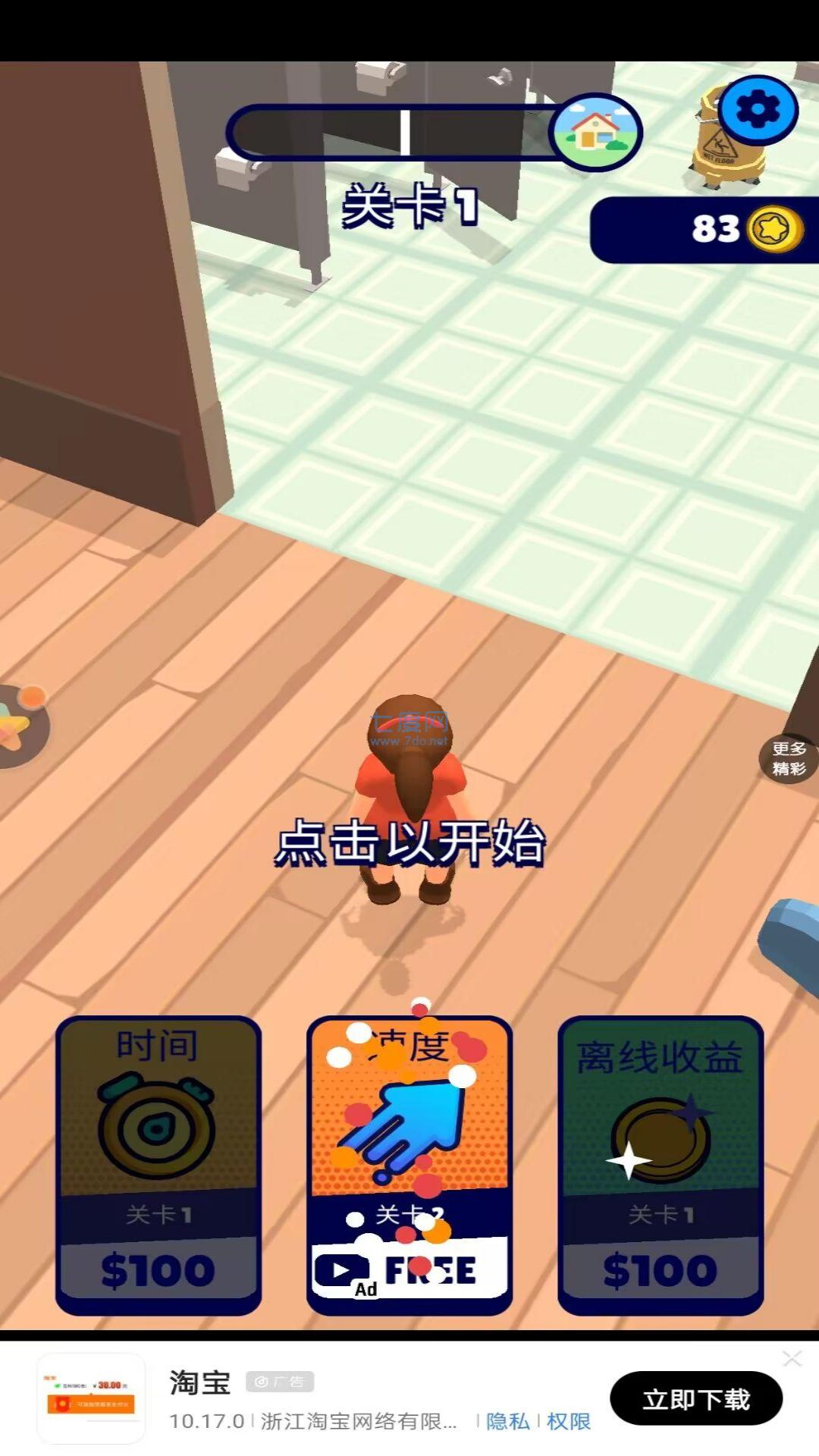
Task: Tap 点击以开始 to start the level
Action: (409, 842)
